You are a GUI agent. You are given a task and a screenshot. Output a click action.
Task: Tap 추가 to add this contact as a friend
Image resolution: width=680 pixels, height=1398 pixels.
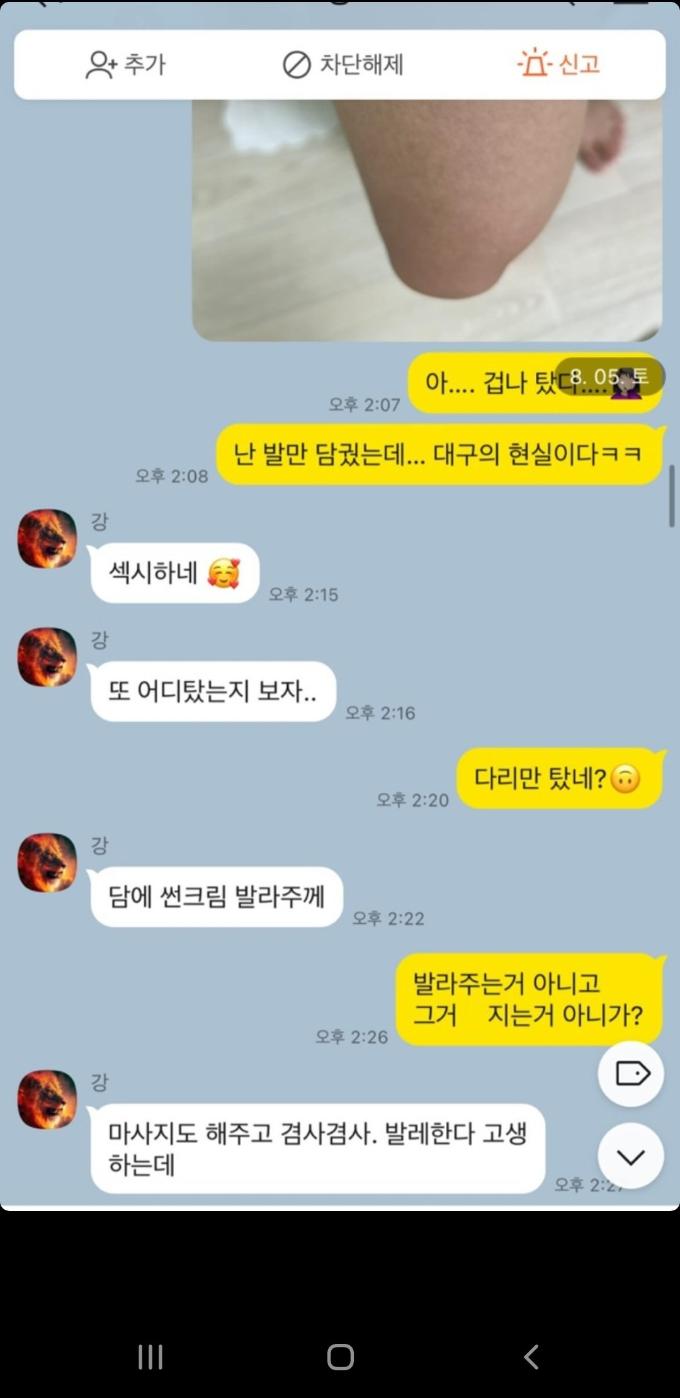(125, 65)
